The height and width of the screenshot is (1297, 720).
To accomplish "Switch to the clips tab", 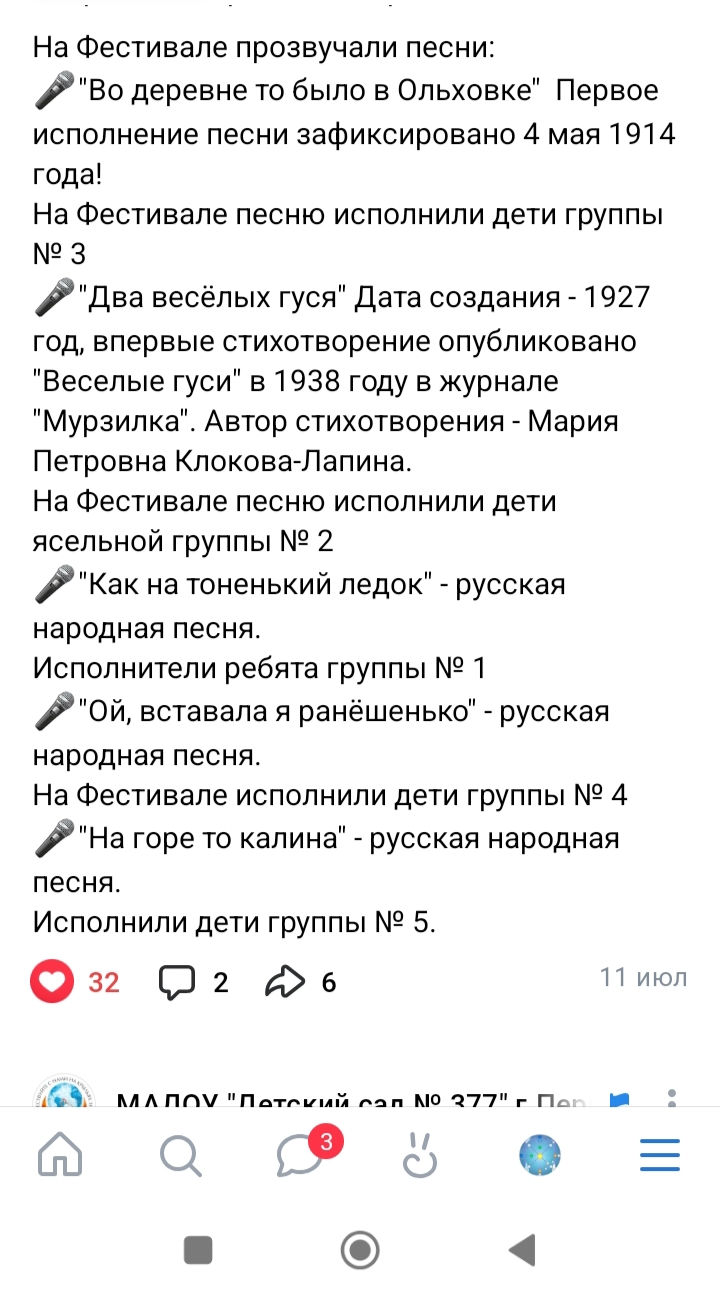I will click(x=420, y=1156).
